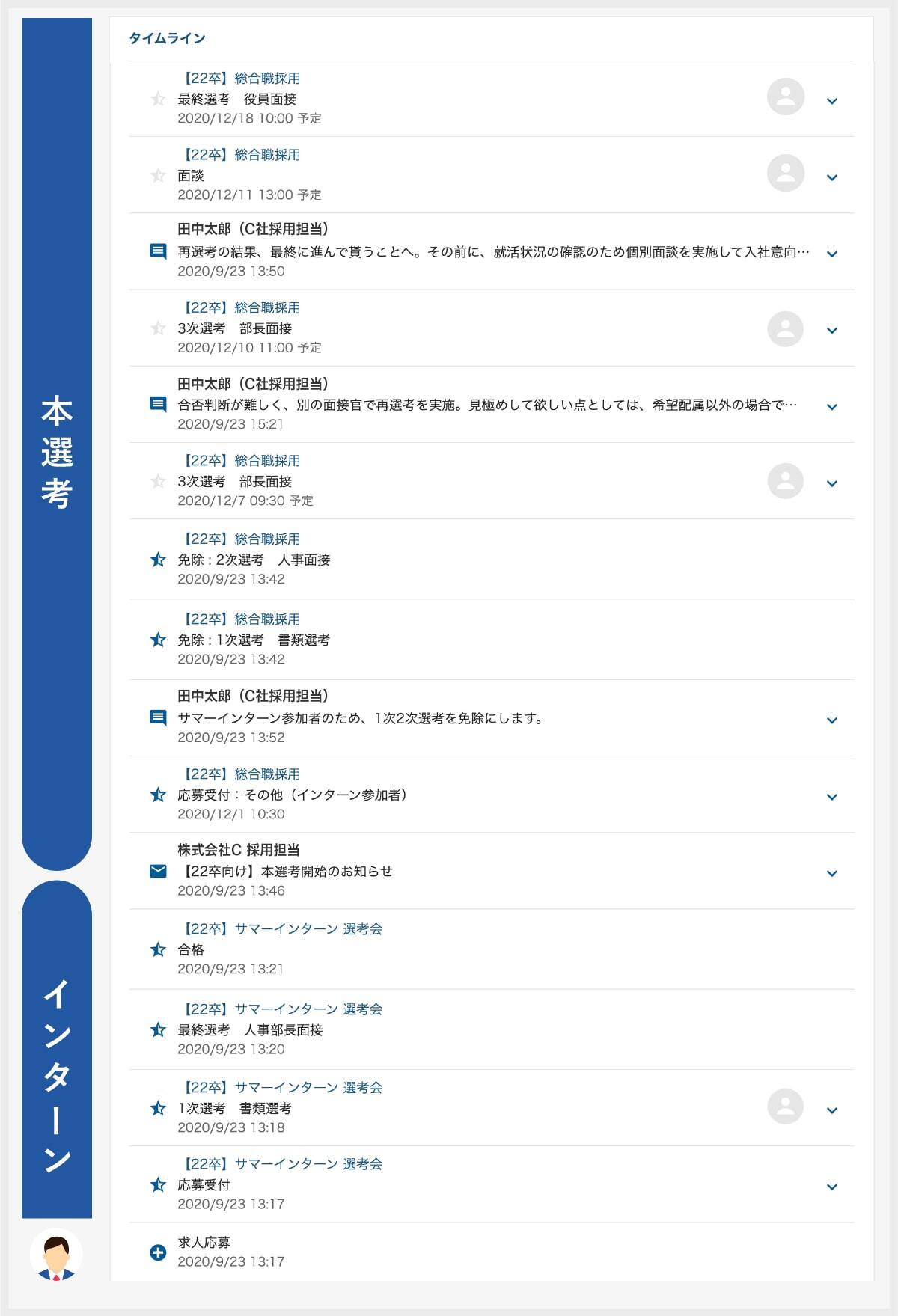Viewport: 898px width, 1316px height.
Task: Select the 本選考 section label
Action: [x=58, y=449]
